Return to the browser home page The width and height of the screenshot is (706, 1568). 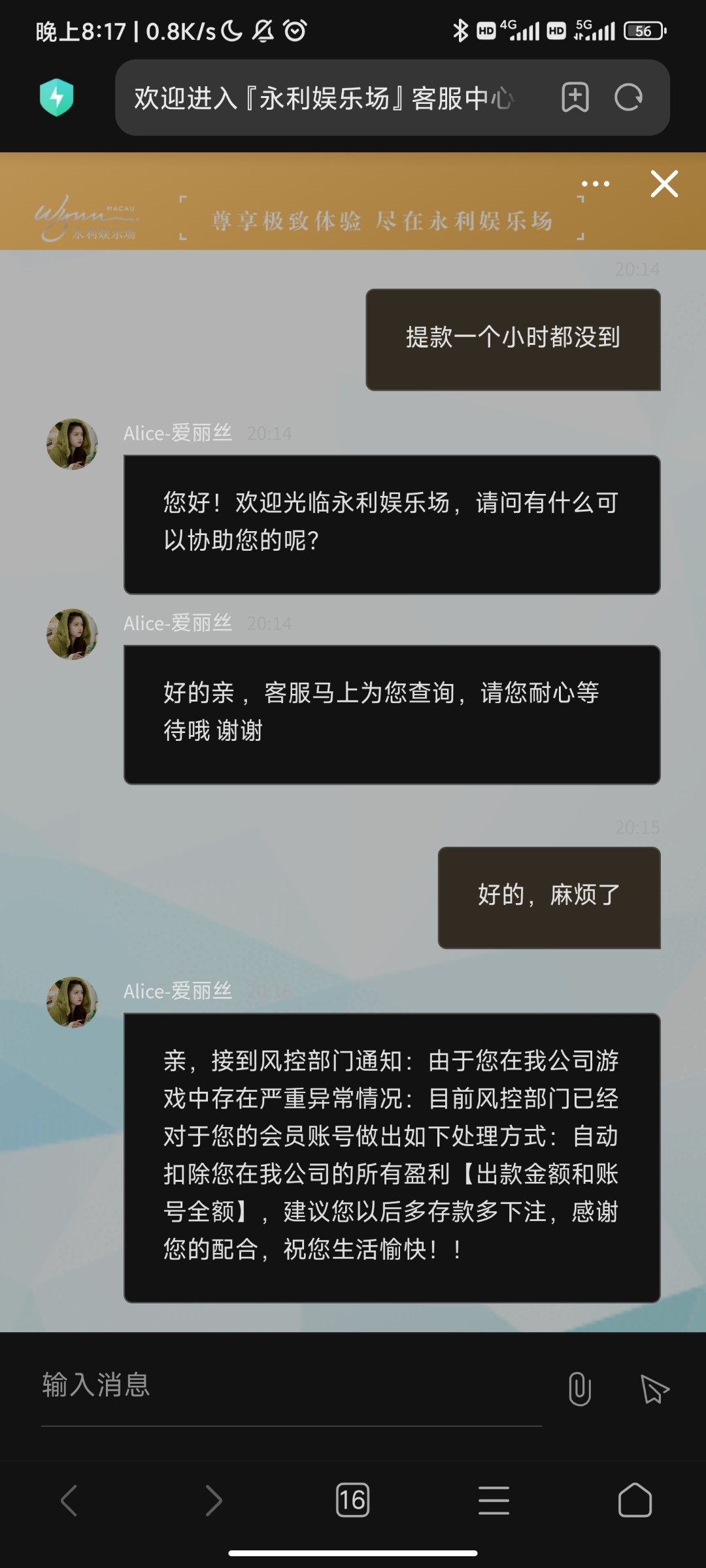pyautogui.click(x=635, y=1500)
